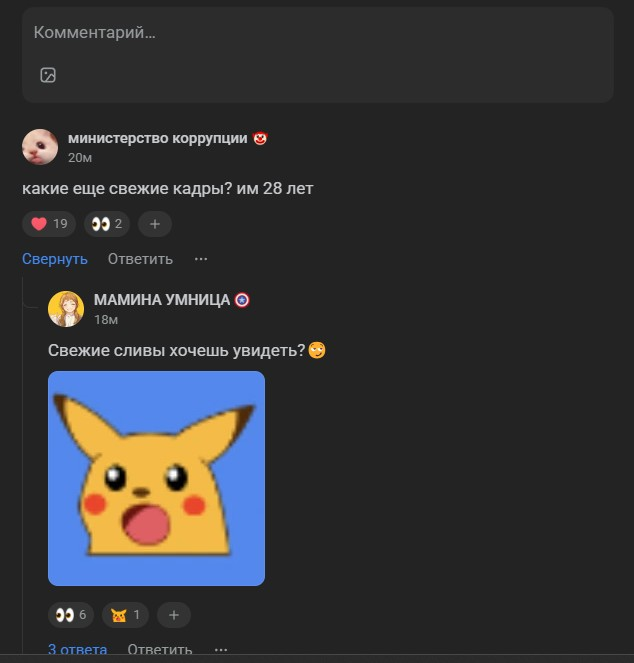The width and height of the screenshot is (634, 663).
Task: Tap eyes reaction with count 2
Action: pos(107,224)
